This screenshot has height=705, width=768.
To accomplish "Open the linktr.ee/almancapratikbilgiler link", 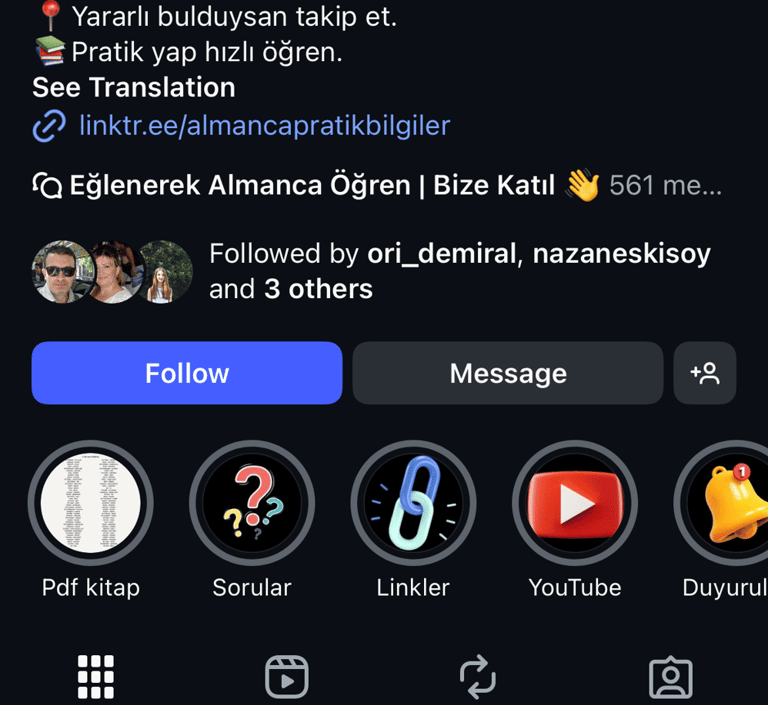I will tap(264, 126).
